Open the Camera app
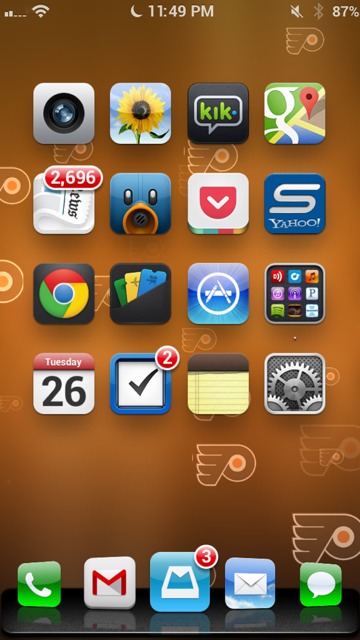Screen dimensions: 360x640 pos(64,113)
